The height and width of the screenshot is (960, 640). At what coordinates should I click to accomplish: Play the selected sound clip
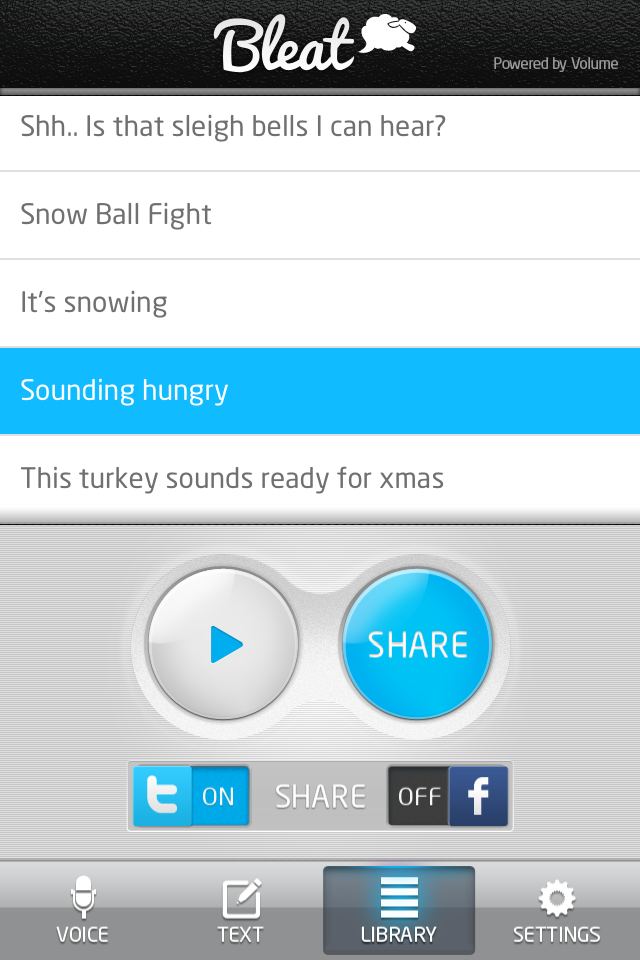click(x=223, y=645)
